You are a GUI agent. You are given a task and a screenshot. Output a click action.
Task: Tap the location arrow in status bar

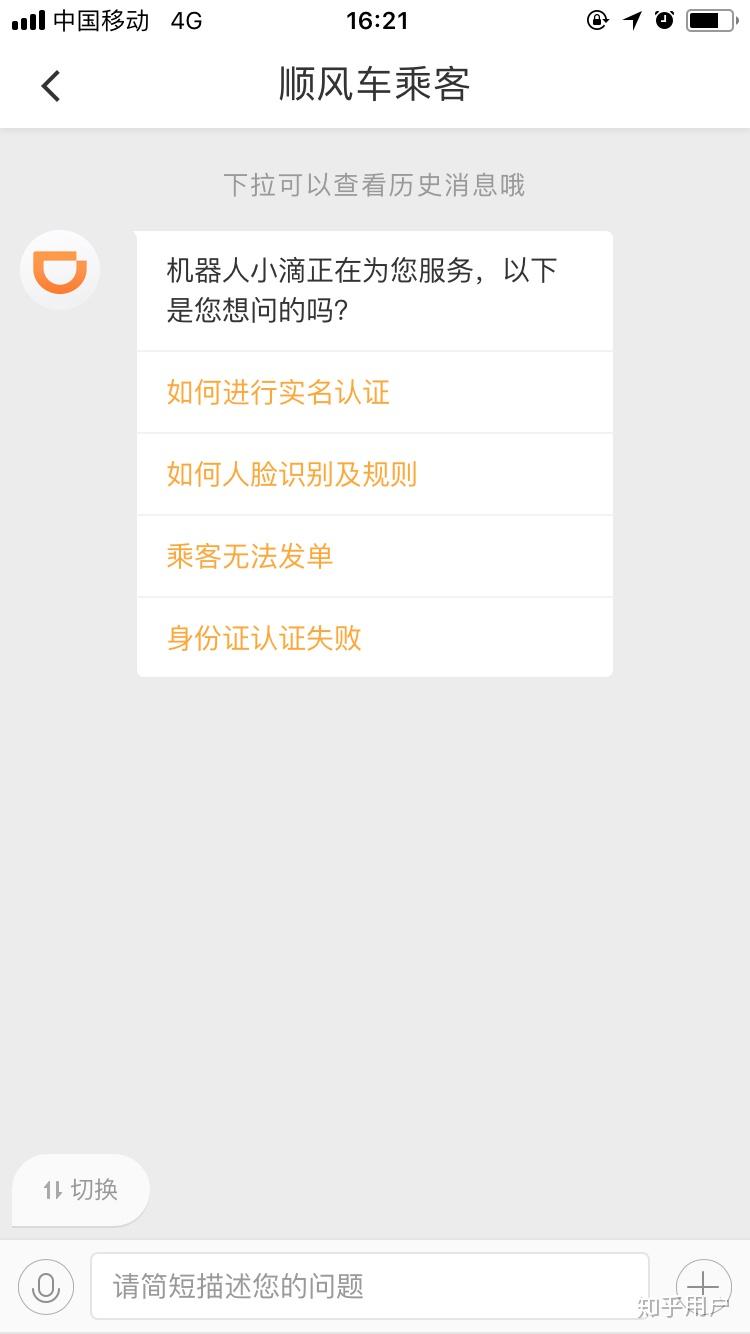631,19
